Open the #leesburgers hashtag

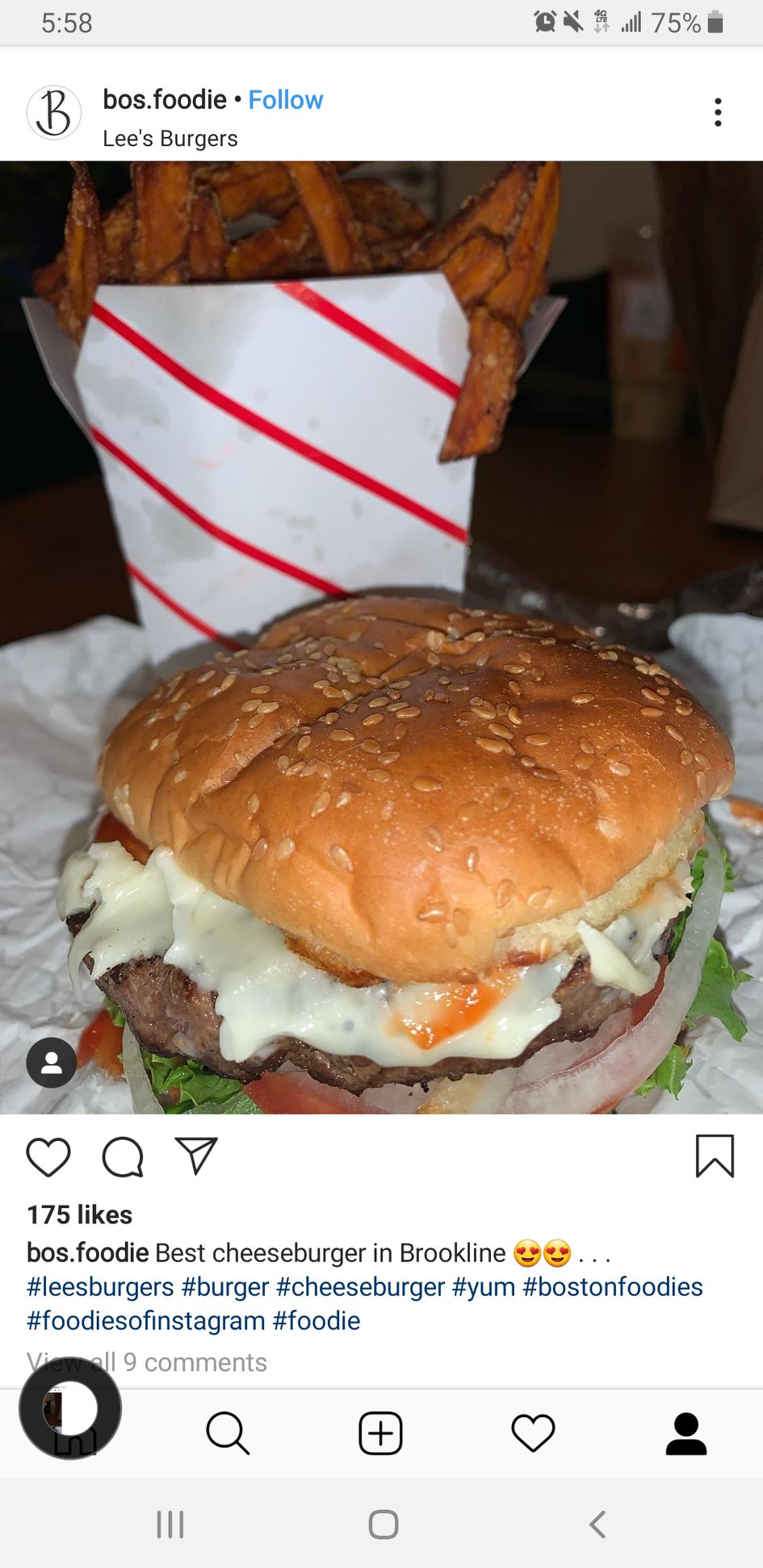pos(100,1287)
